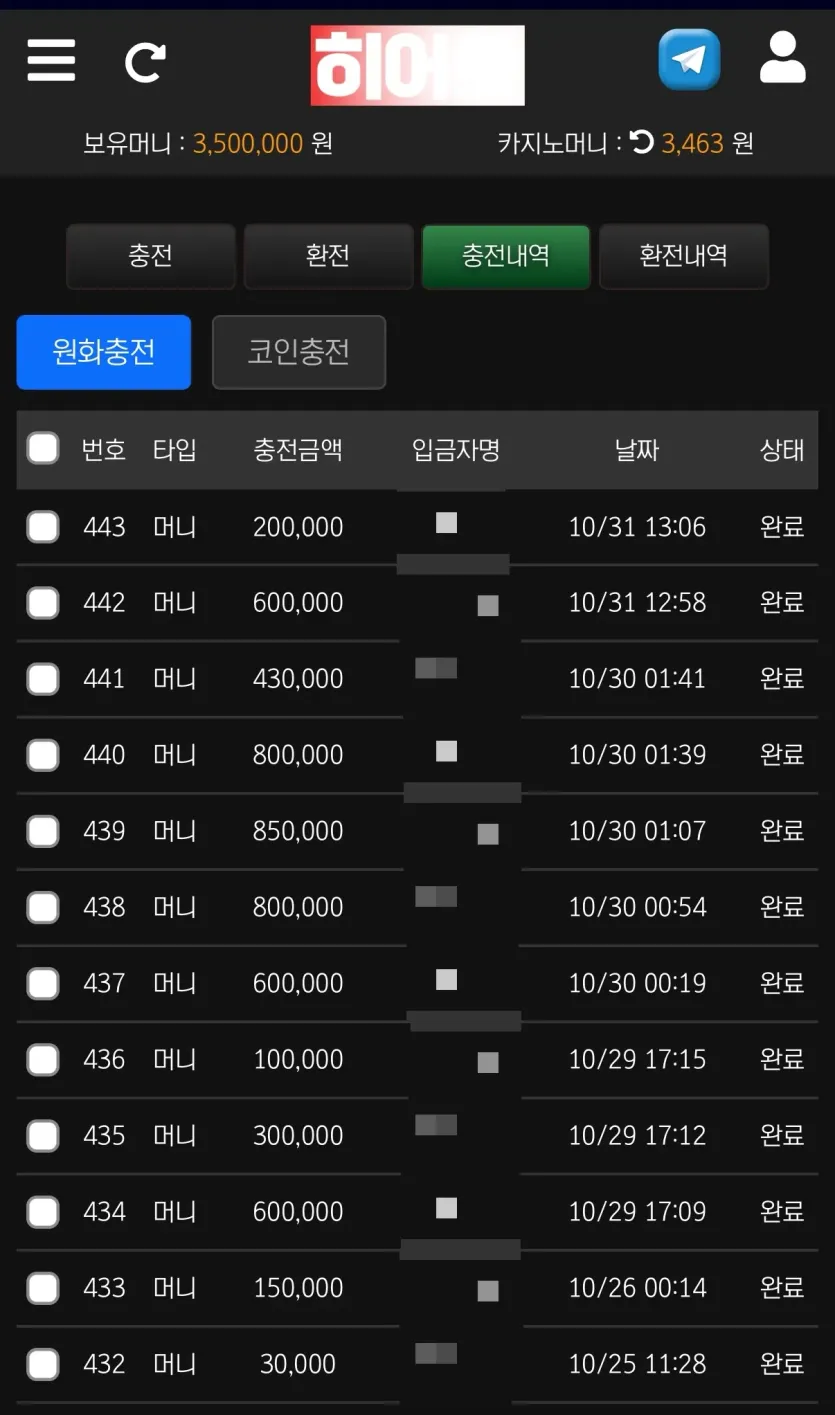Refresh the 카지노머니 balance
The width and height of the screenshot is (835, 1415).
[642, 143]
